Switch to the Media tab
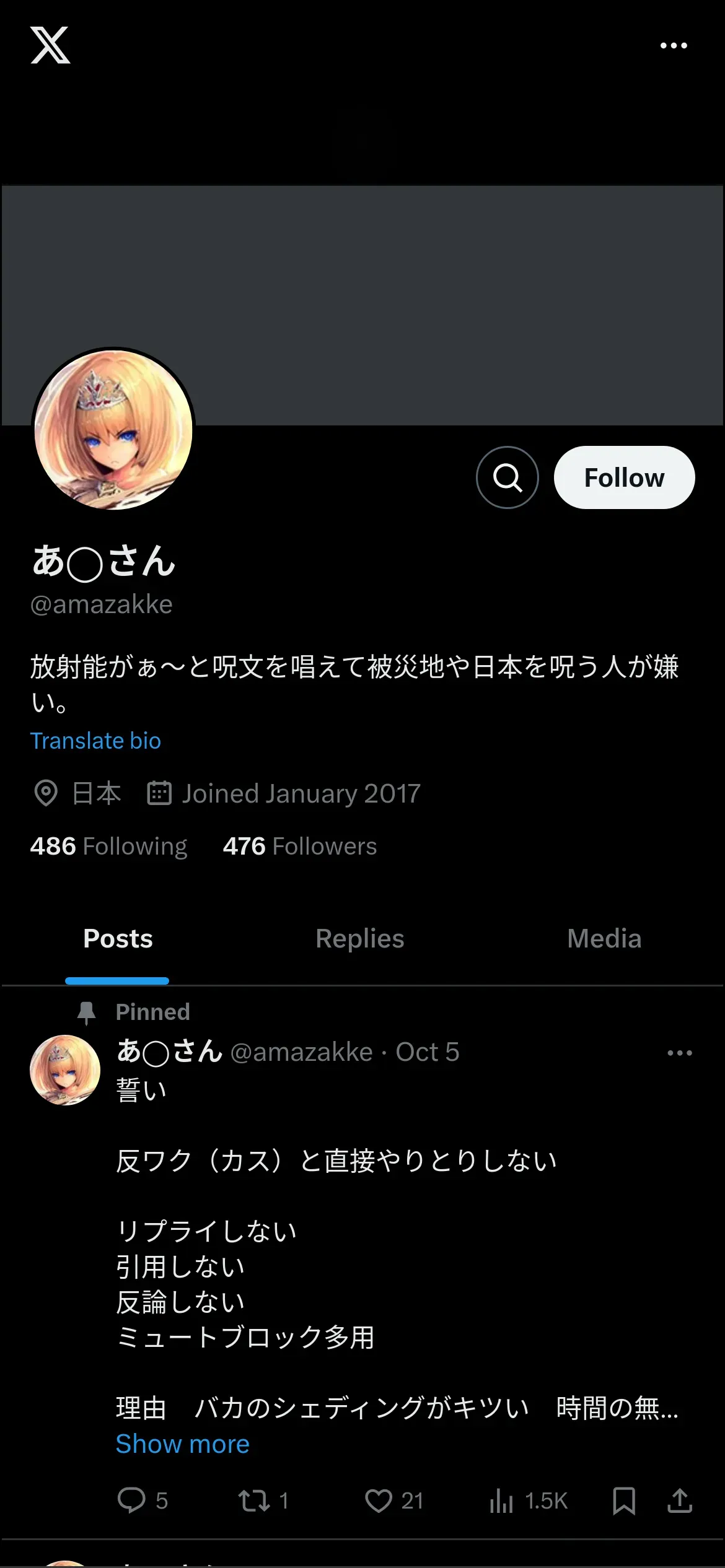This screenshot has height=1568, width=725. tap(604, 939)
